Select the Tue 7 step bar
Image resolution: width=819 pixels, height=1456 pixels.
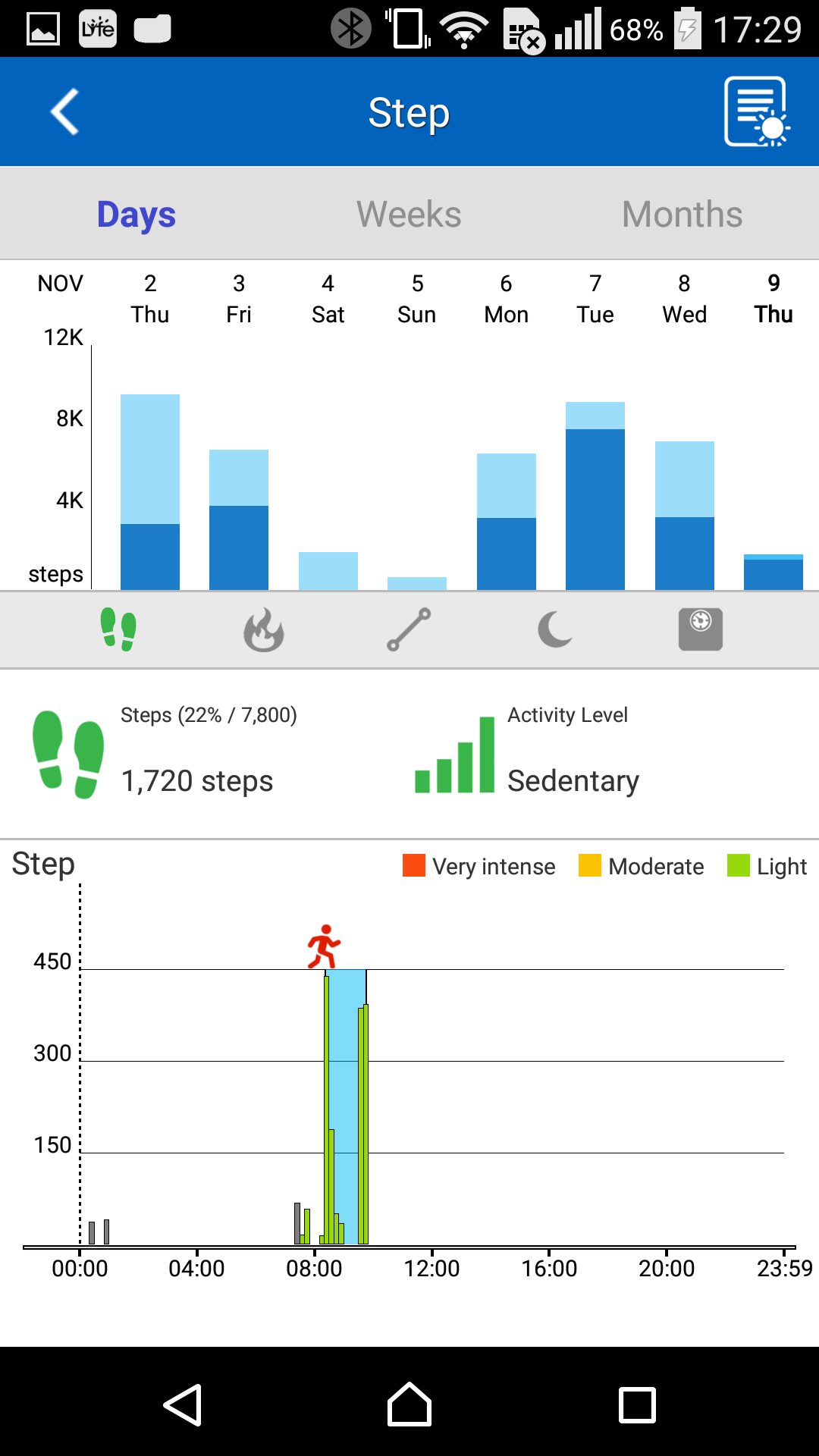tap(595, 496)
